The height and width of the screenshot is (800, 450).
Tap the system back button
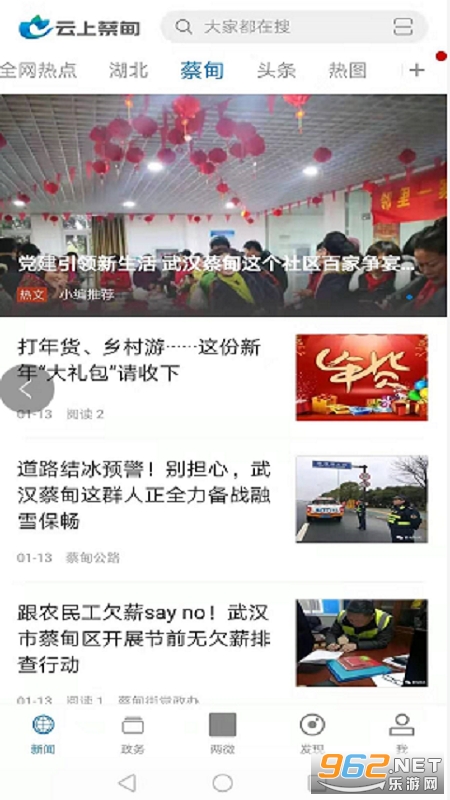tap(127, 782)
